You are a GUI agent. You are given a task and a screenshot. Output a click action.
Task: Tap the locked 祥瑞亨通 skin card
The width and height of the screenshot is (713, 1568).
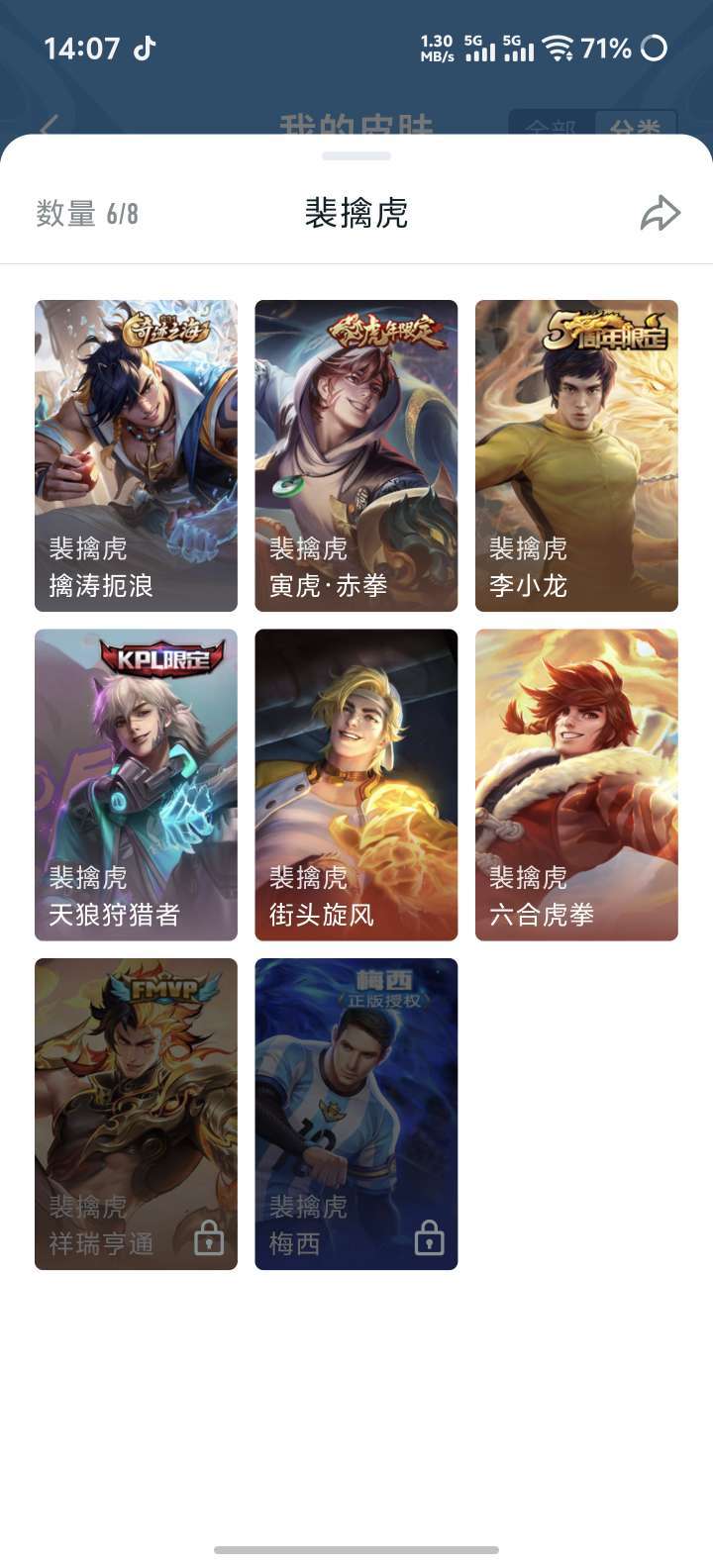pyautogui.click(x=136, y=1114)
